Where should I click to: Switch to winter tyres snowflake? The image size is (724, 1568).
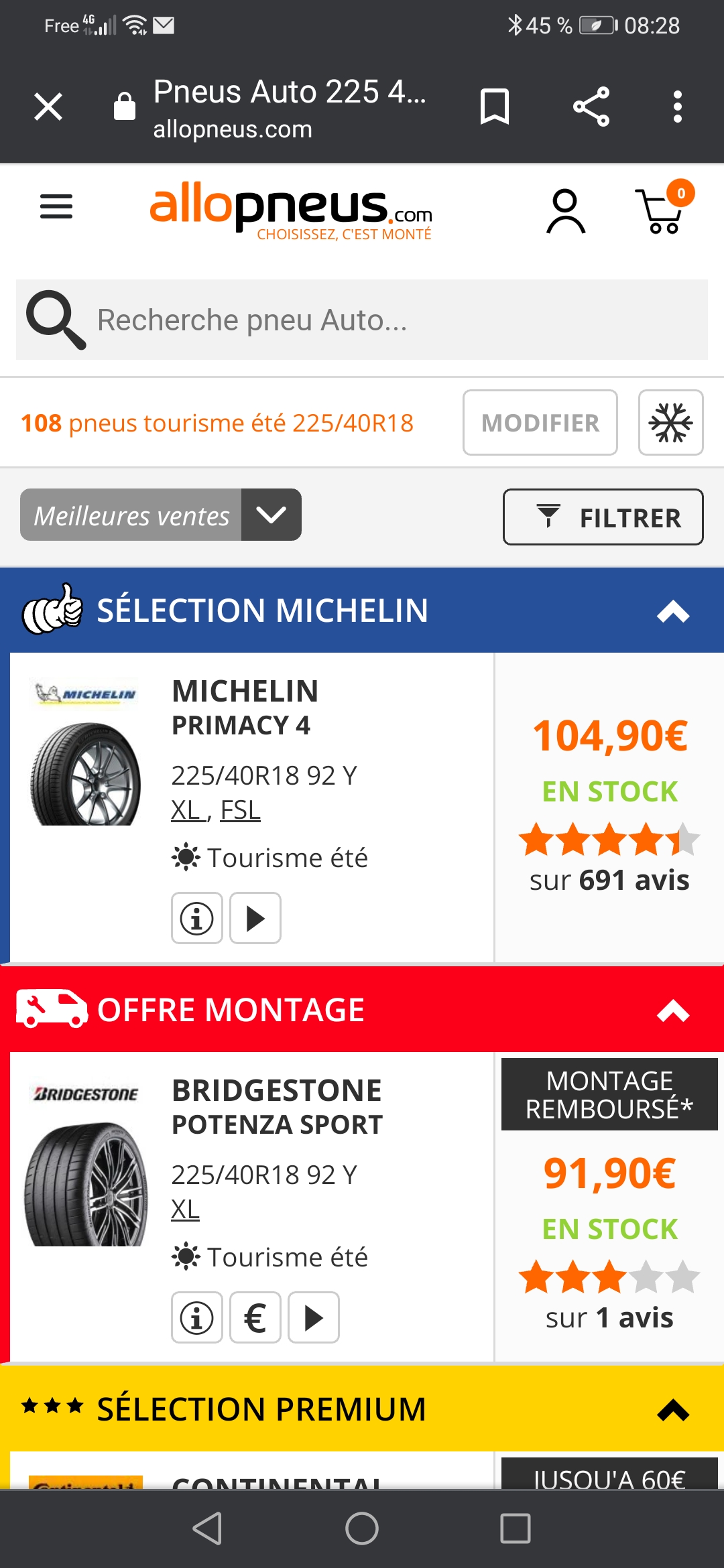click(670, 423)
